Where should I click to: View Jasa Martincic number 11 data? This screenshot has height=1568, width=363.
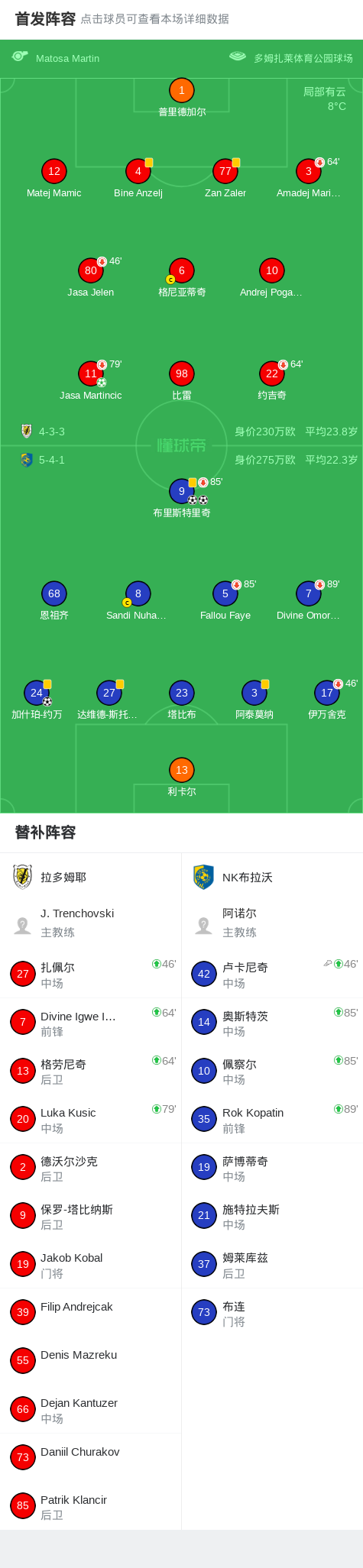click(91, 374)
